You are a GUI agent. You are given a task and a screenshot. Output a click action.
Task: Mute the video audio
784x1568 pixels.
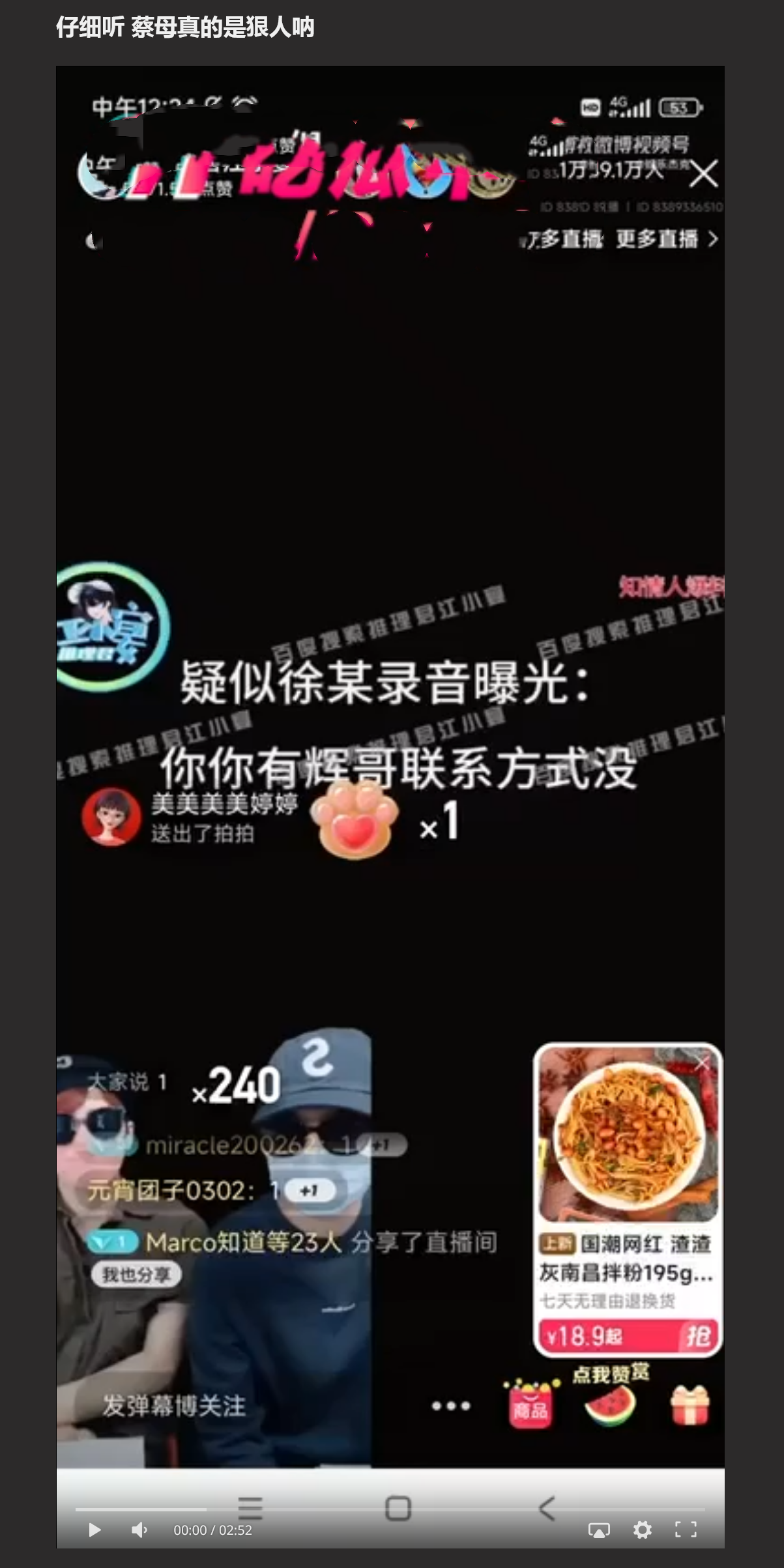pos(139,1531)
